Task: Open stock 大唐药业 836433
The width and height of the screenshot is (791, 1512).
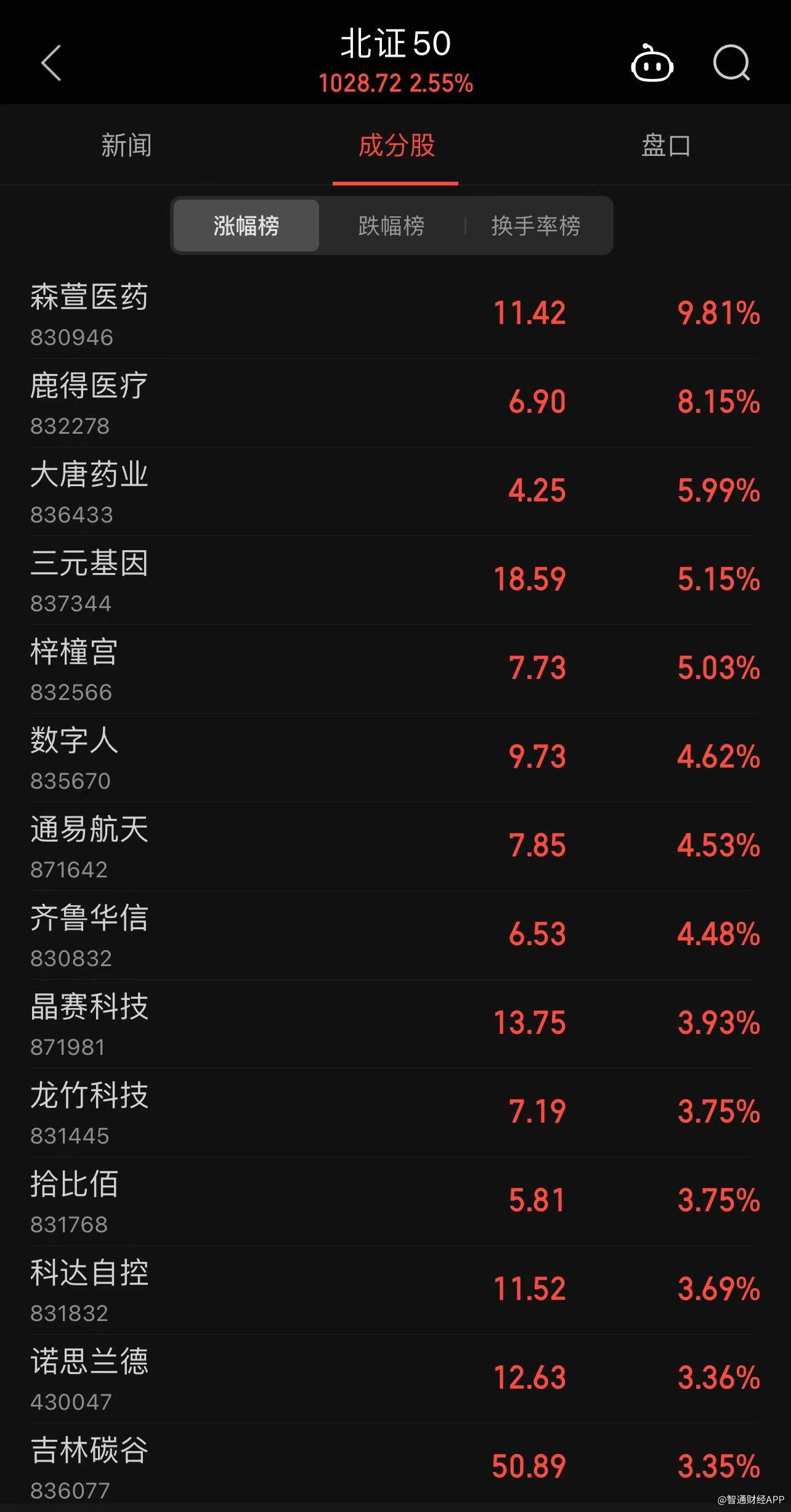Action: click(394, 492)
